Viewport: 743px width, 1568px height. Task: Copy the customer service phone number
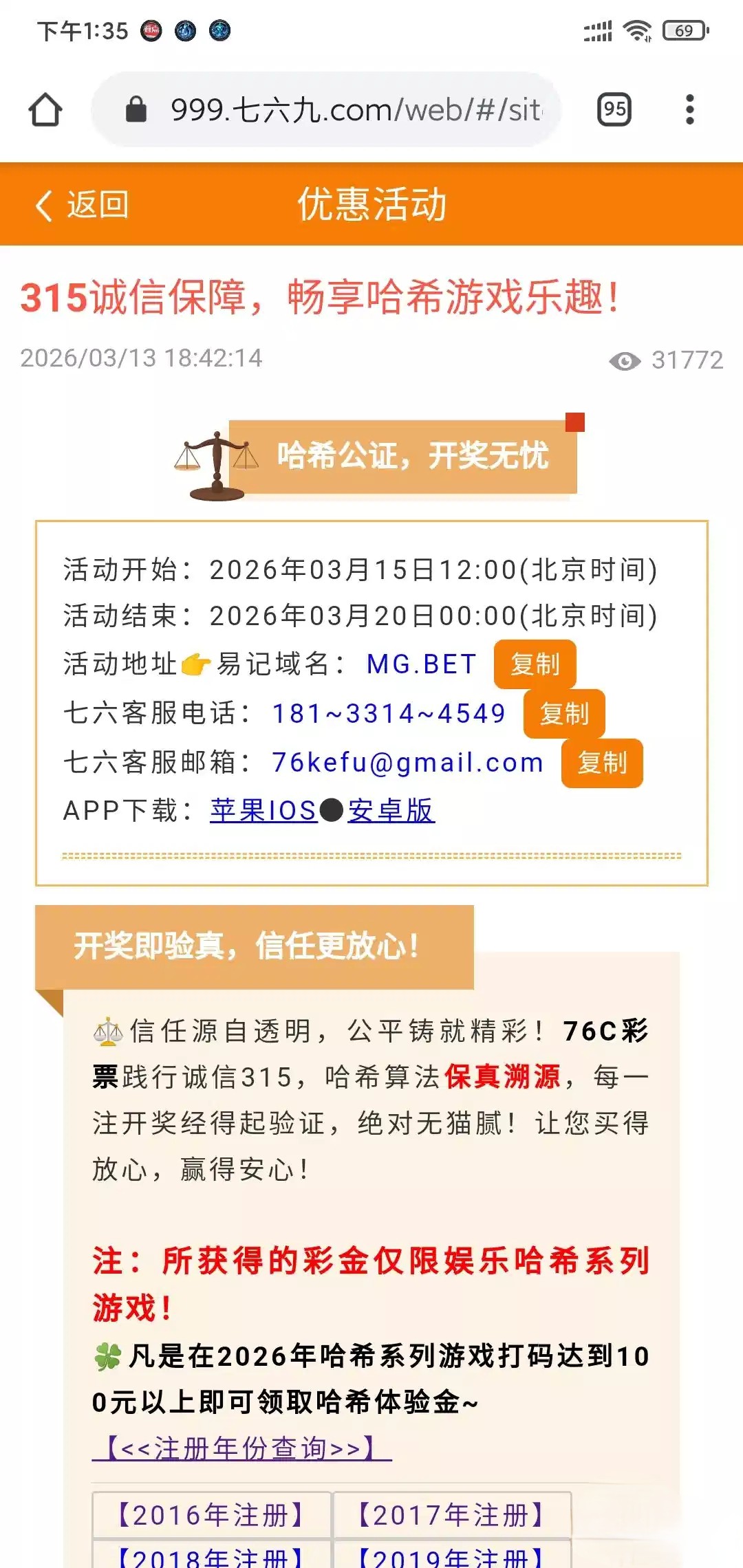[564, 714]
